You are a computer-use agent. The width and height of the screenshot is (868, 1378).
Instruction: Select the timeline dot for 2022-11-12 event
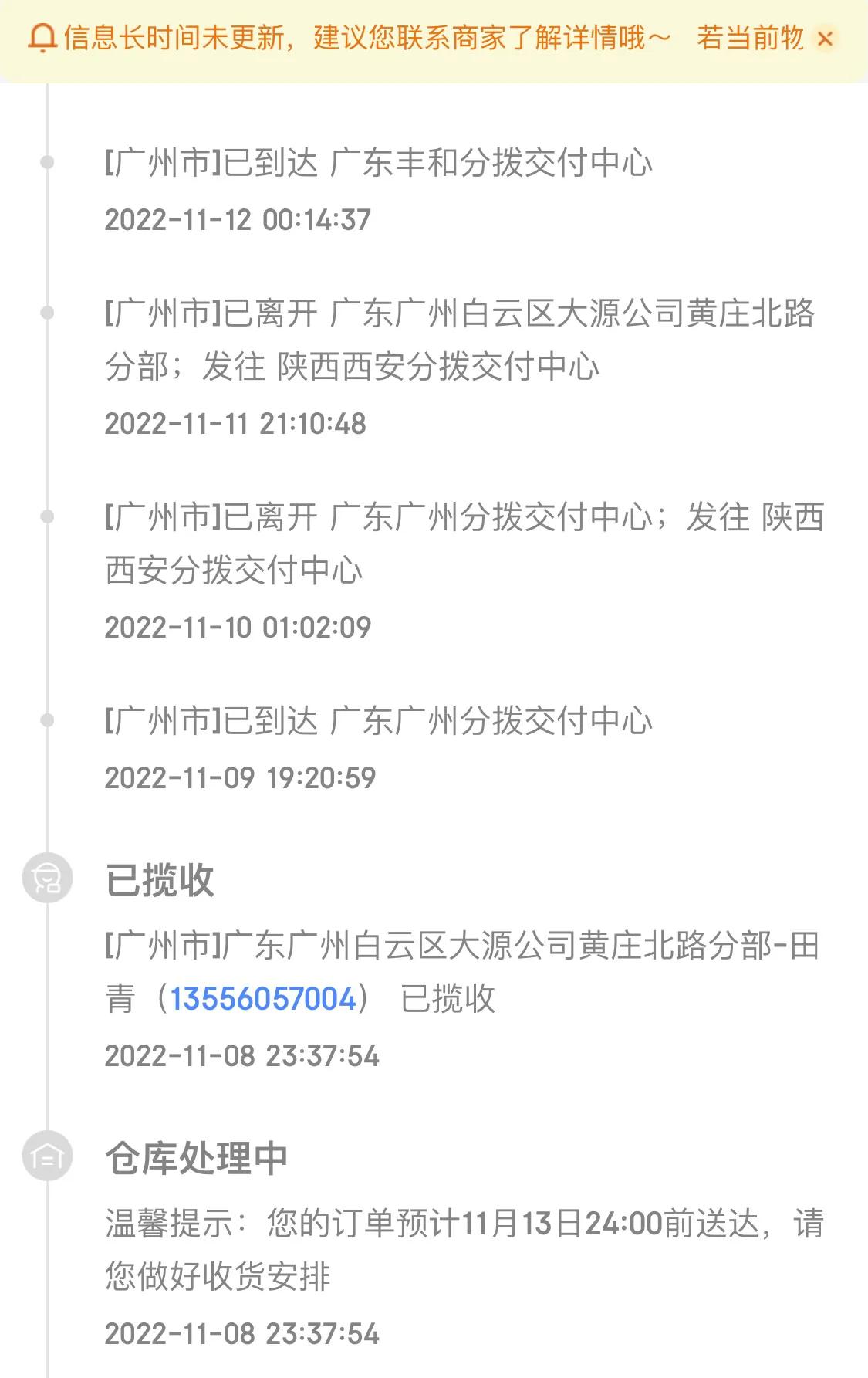click(x=49, y=161)
